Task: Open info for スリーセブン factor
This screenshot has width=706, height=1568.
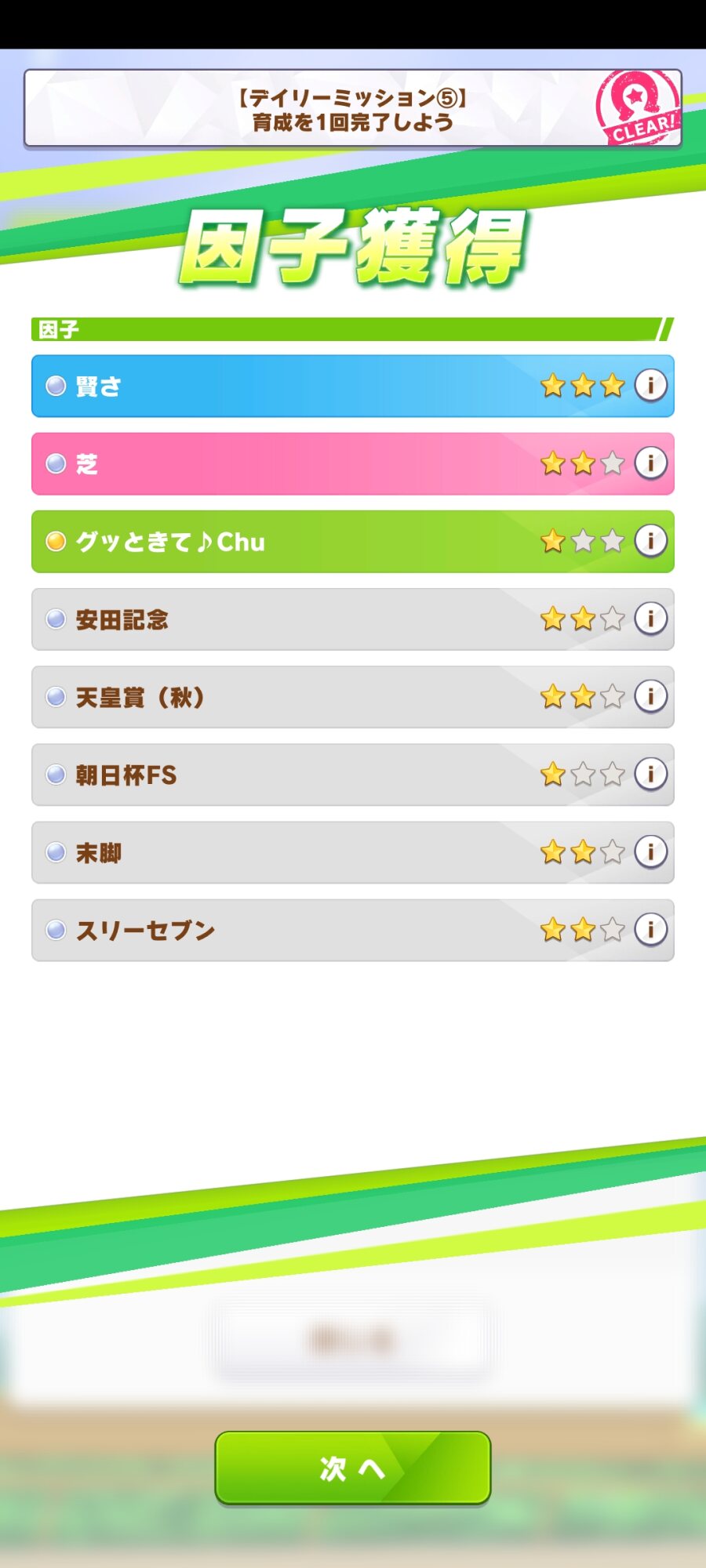Action: (650, 929)
